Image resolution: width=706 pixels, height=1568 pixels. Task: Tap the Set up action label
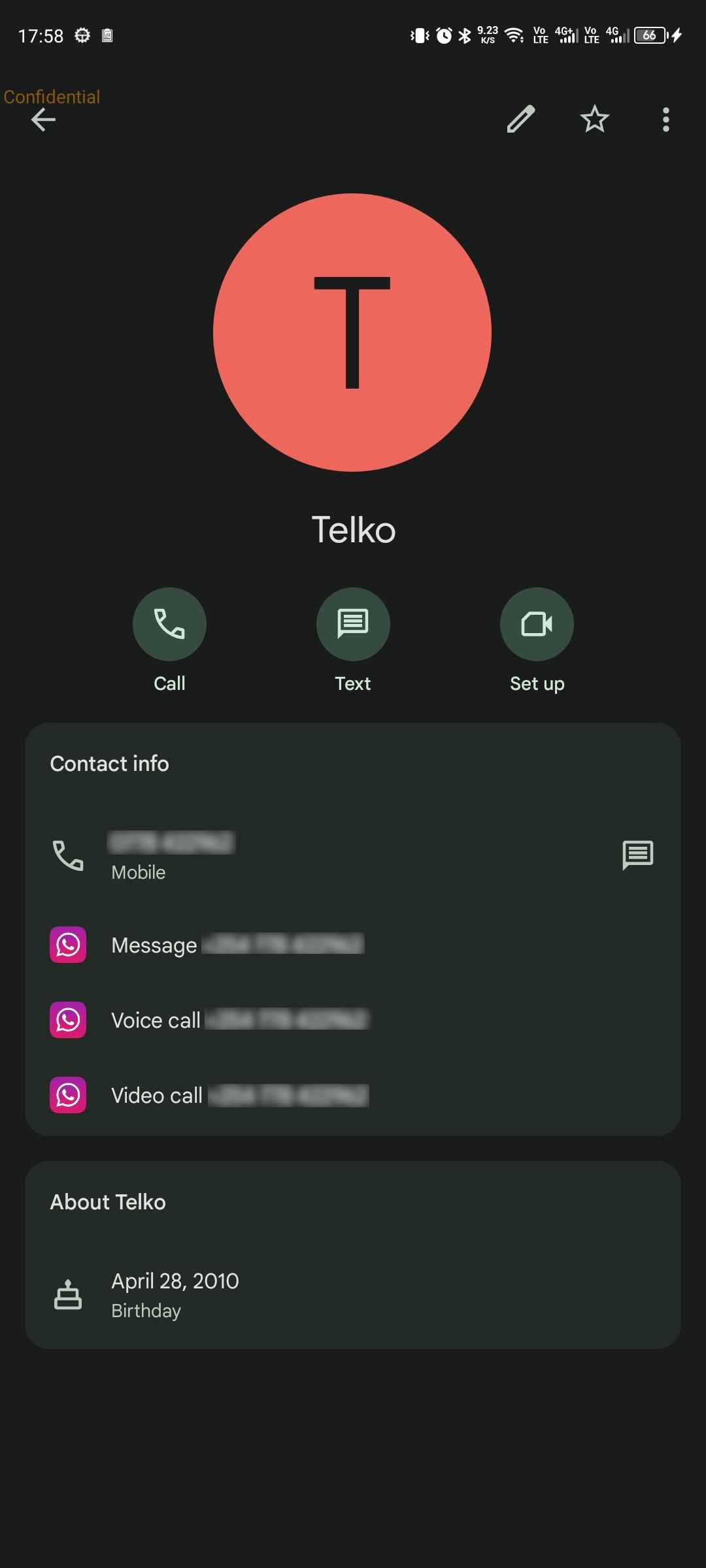(x=537, y=683)
